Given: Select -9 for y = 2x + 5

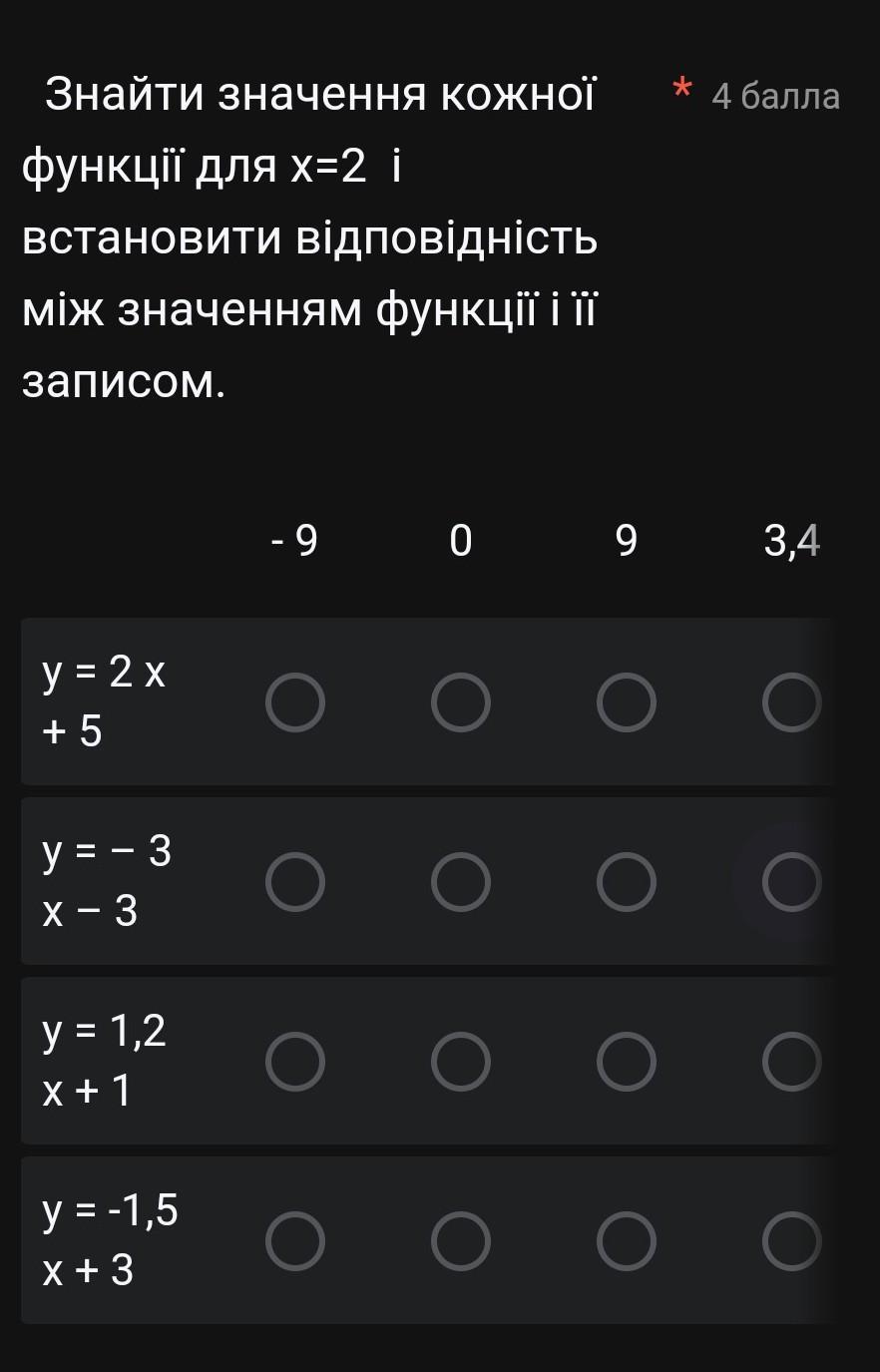Looking at the screenshot, I should pos(295,702).
